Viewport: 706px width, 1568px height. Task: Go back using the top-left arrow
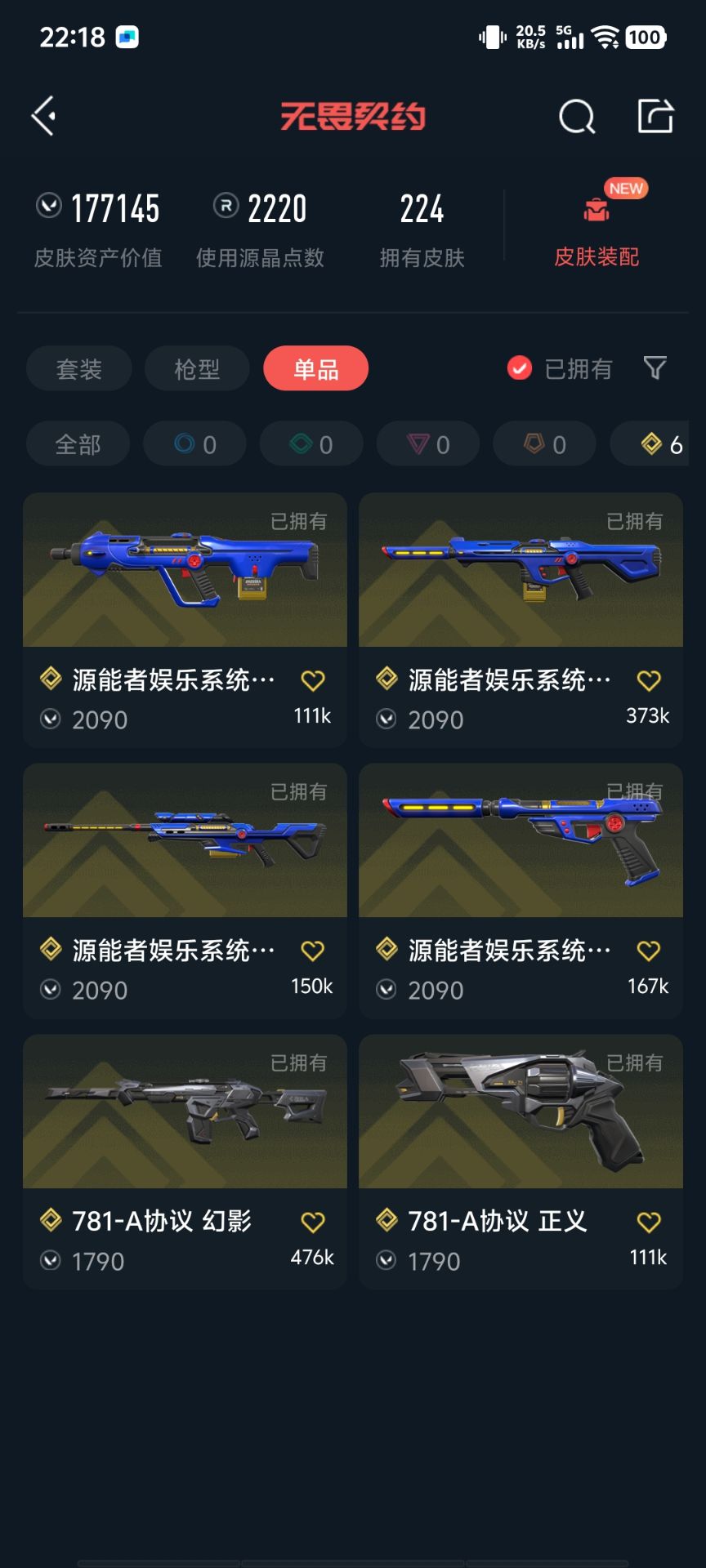(x=44, y=116)
